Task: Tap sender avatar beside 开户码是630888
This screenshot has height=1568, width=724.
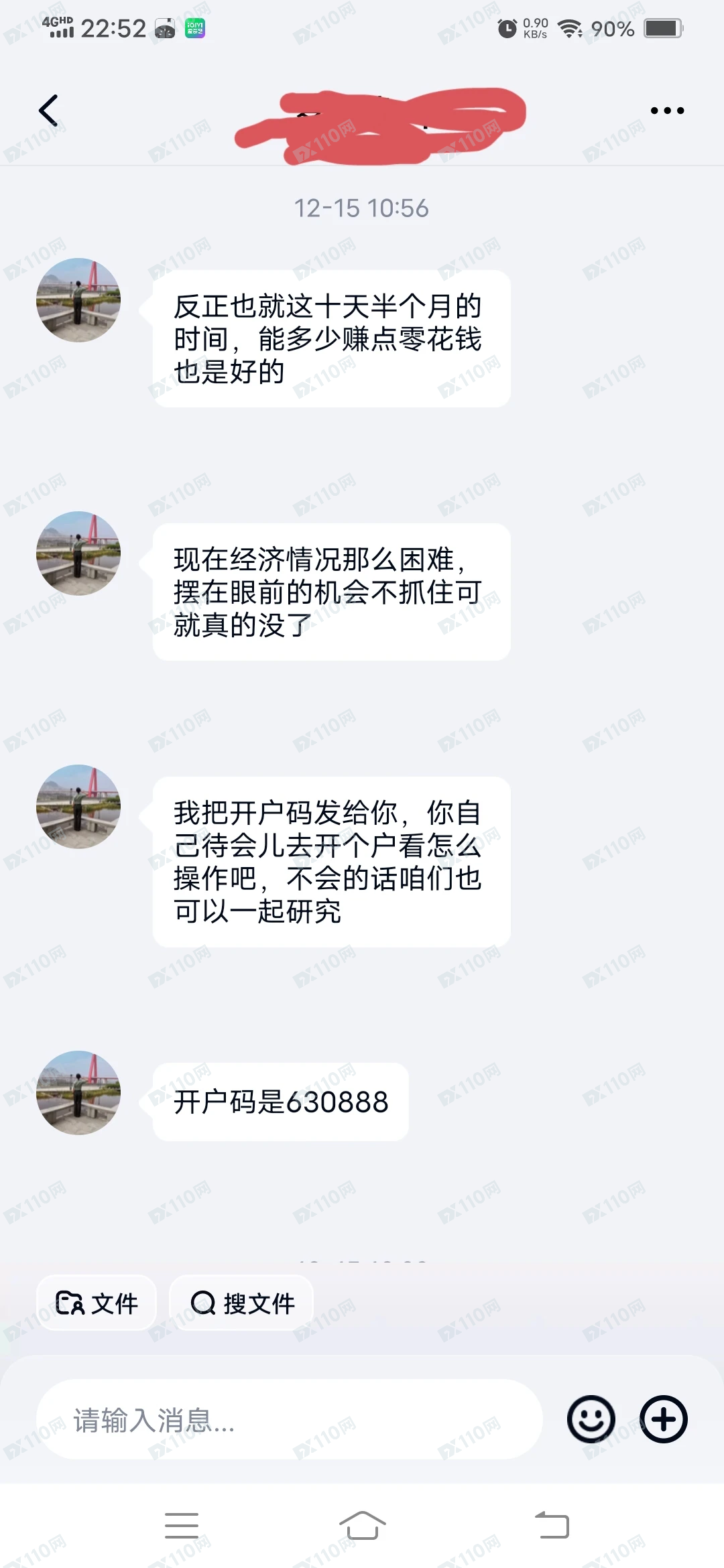Action: pos(78,1092)
